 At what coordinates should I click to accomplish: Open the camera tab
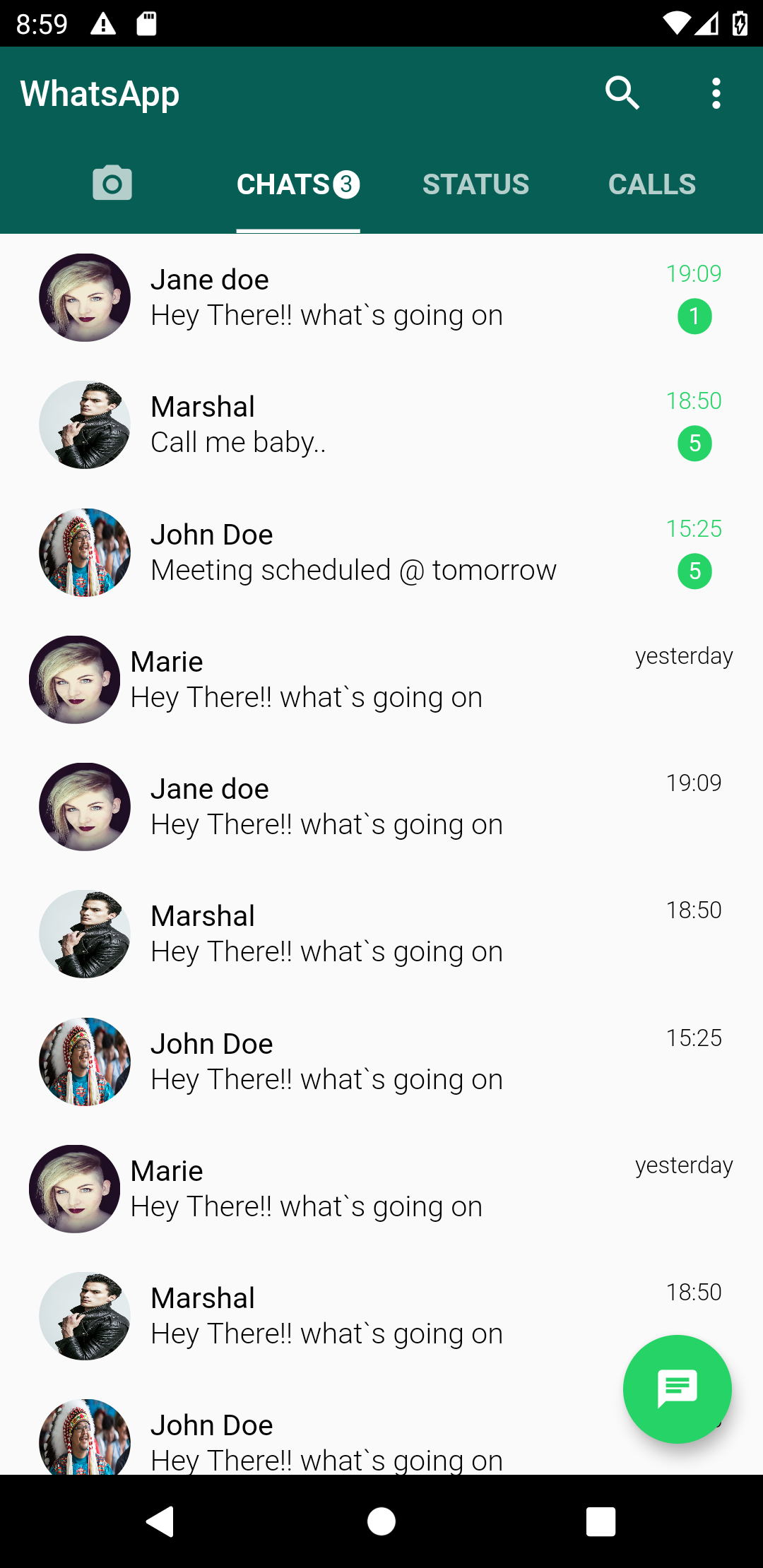pos(112,184)
